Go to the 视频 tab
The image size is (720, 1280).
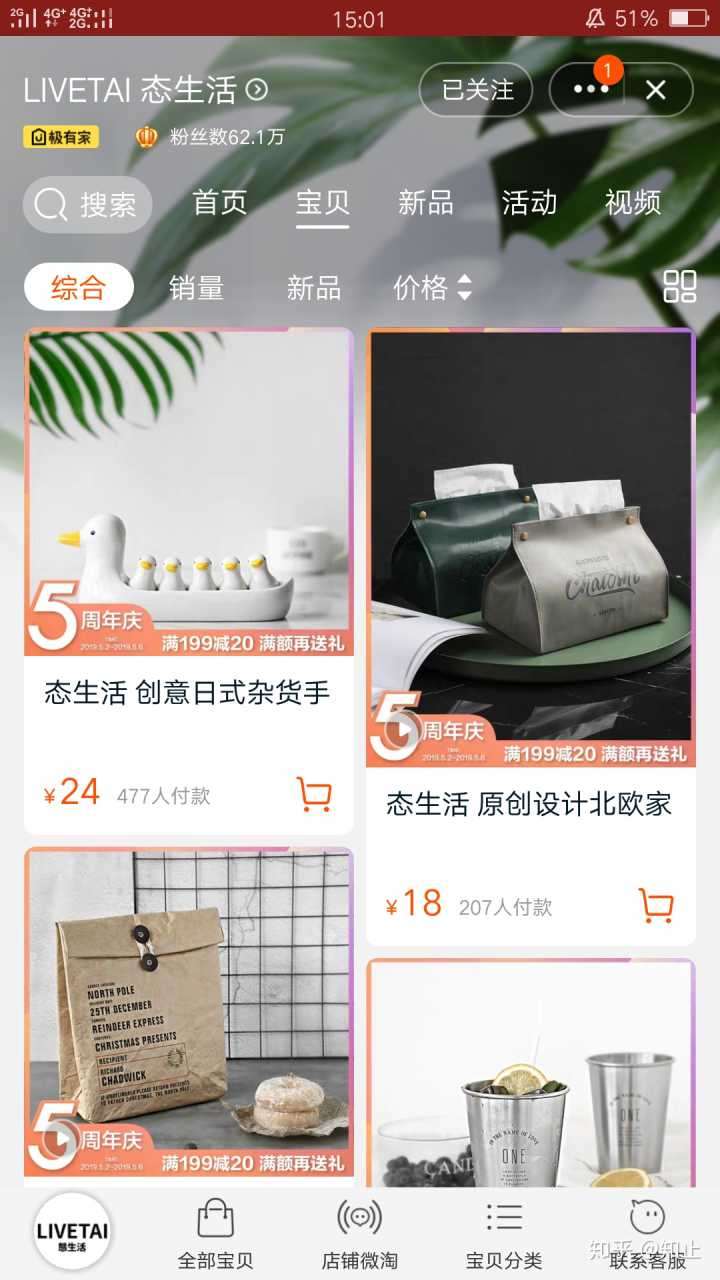(632, 203)
